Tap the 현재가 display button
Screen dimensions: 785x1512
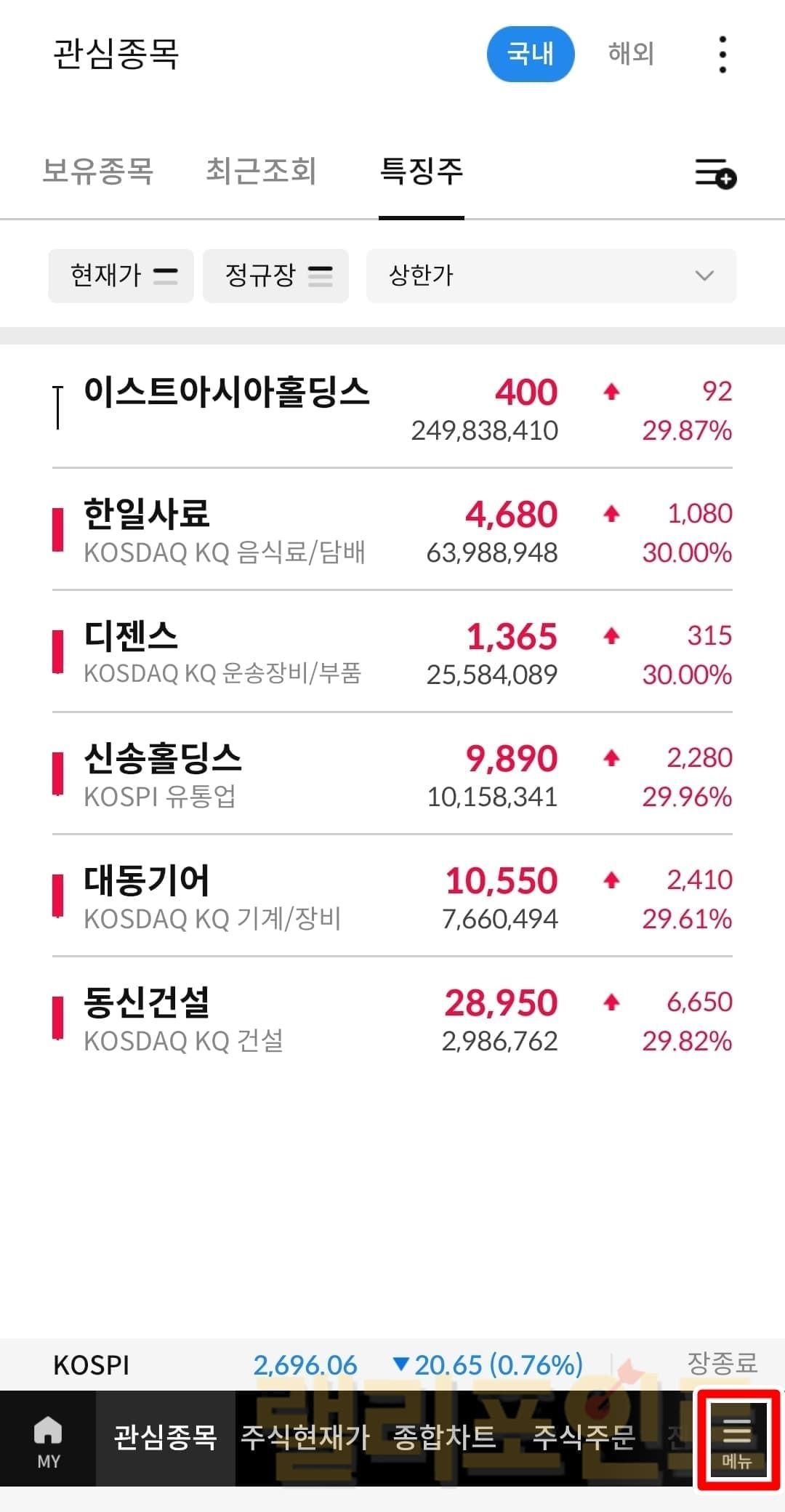pyautogui.click(x=121, y=276)
